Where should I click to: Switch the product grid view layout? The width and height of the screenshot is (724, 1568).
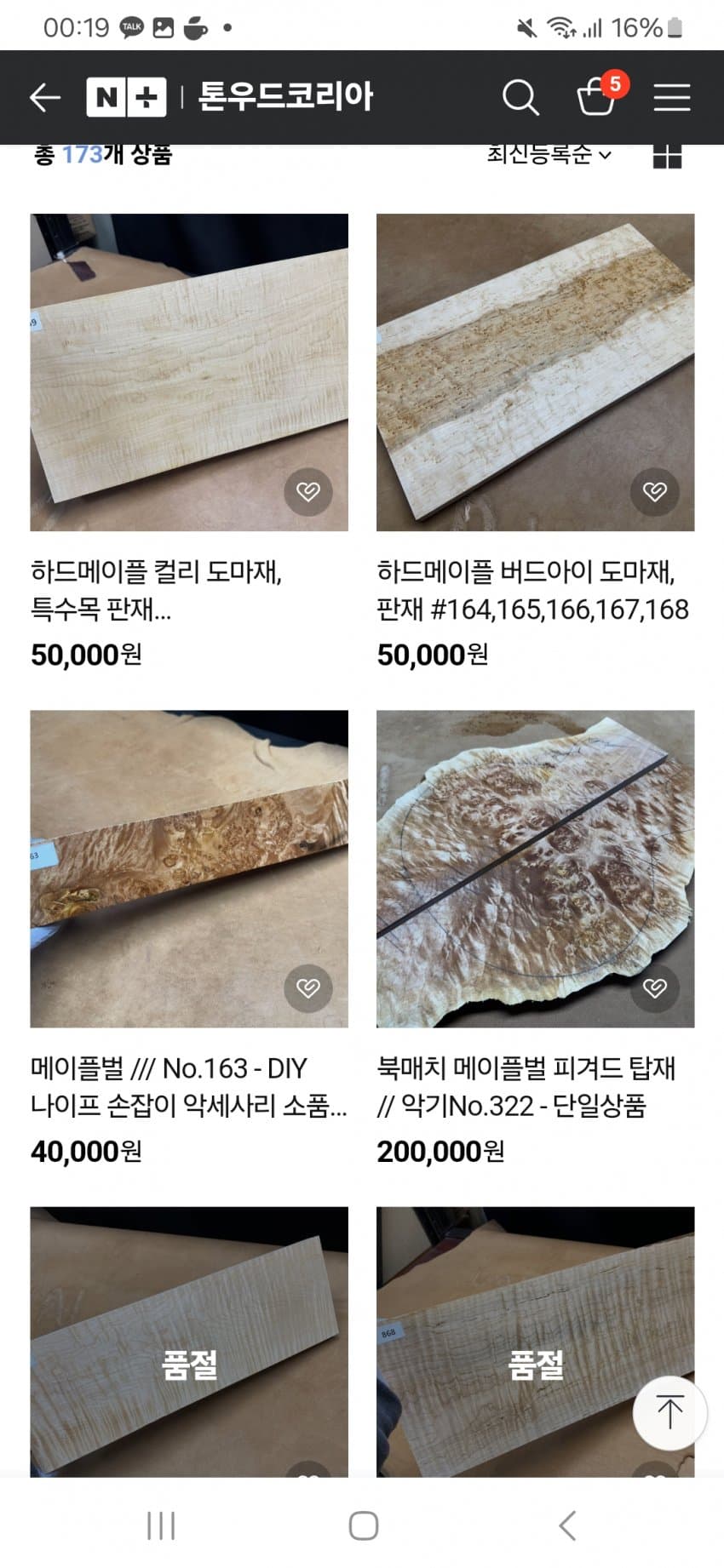667,157
